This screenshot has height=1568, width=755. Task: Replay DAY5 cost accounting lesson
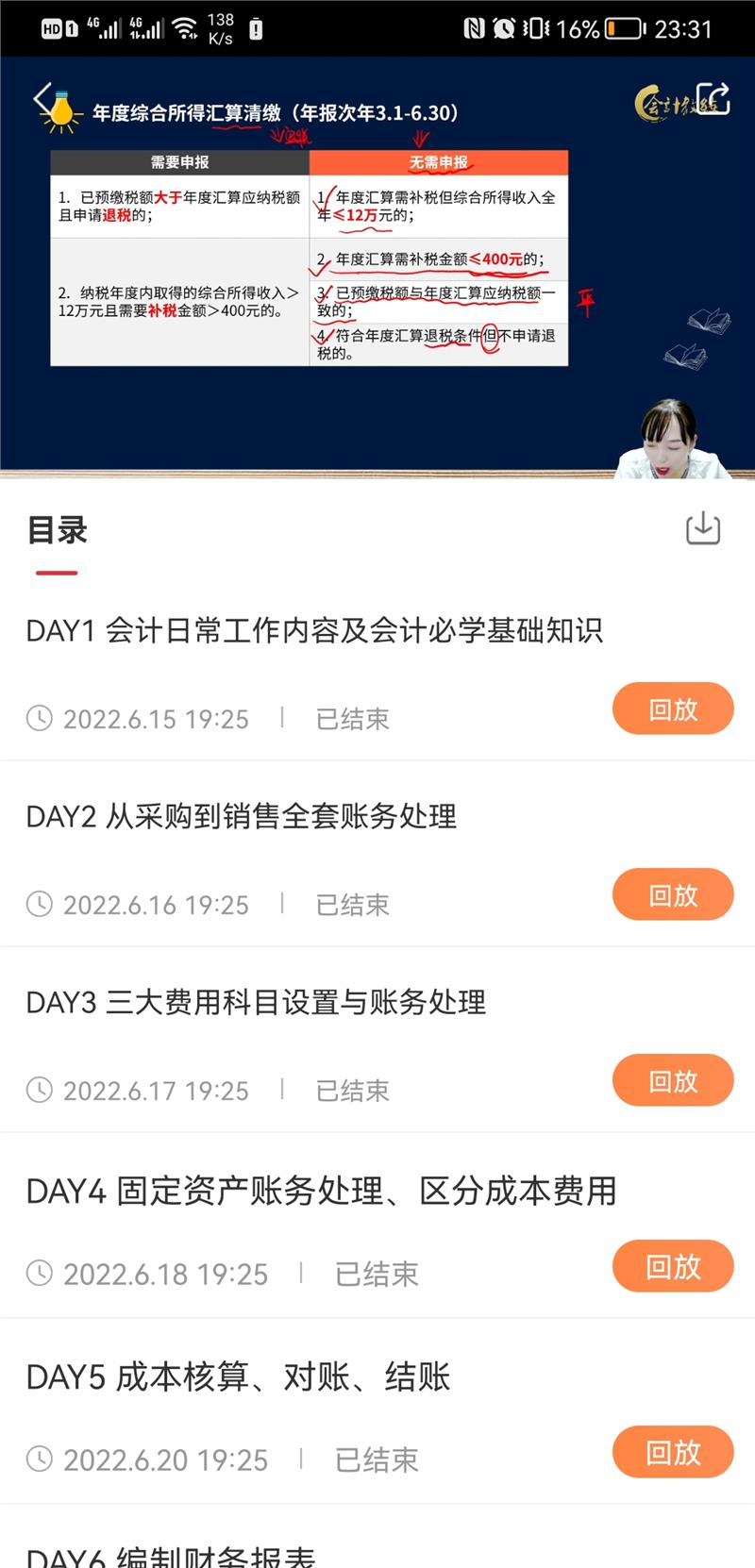tap(673, 1453)
